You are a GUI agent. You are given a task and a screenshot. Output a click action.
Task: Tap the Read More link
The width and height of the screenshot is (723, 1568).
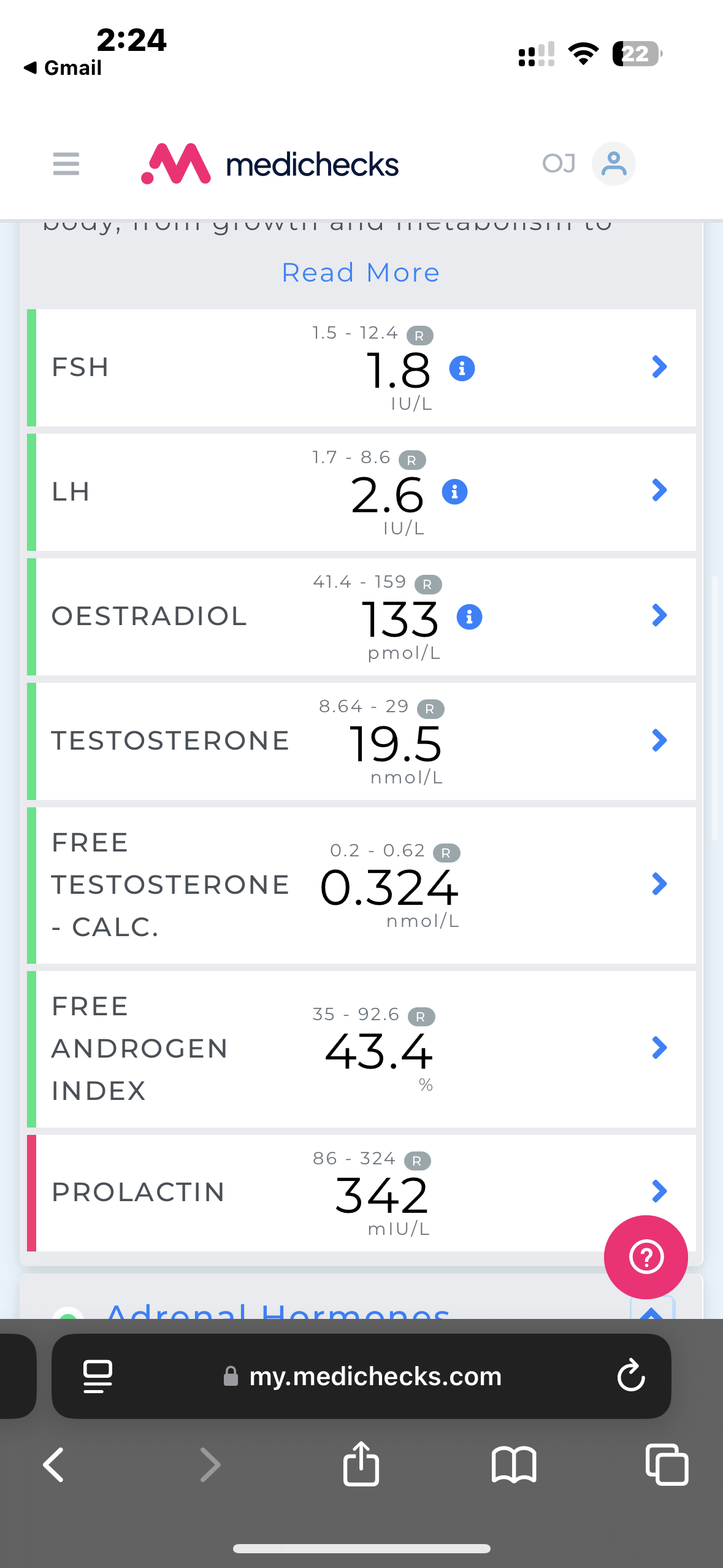pyautogui.click(x=361, y=272)
